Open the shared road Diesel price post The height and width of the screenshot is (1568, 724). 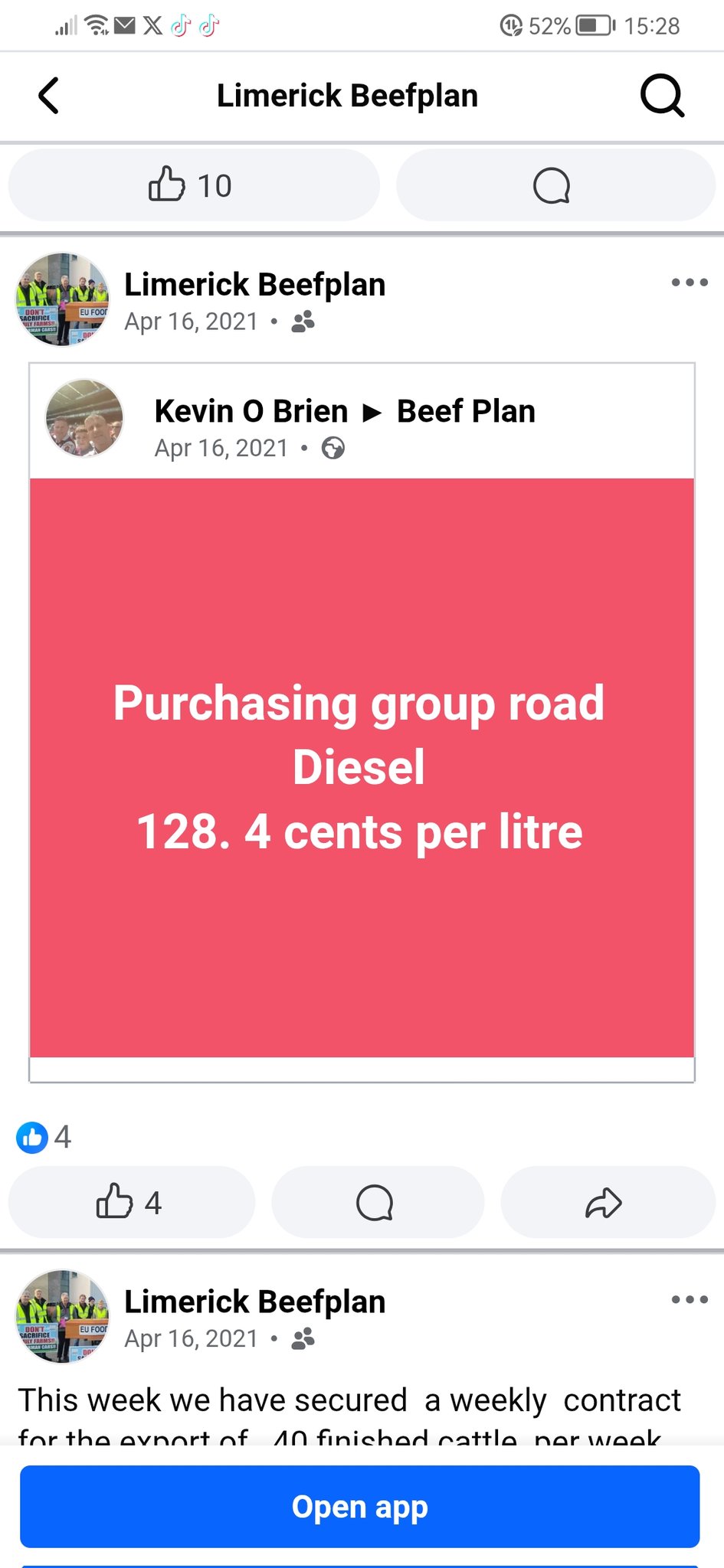tap(362, 767)
